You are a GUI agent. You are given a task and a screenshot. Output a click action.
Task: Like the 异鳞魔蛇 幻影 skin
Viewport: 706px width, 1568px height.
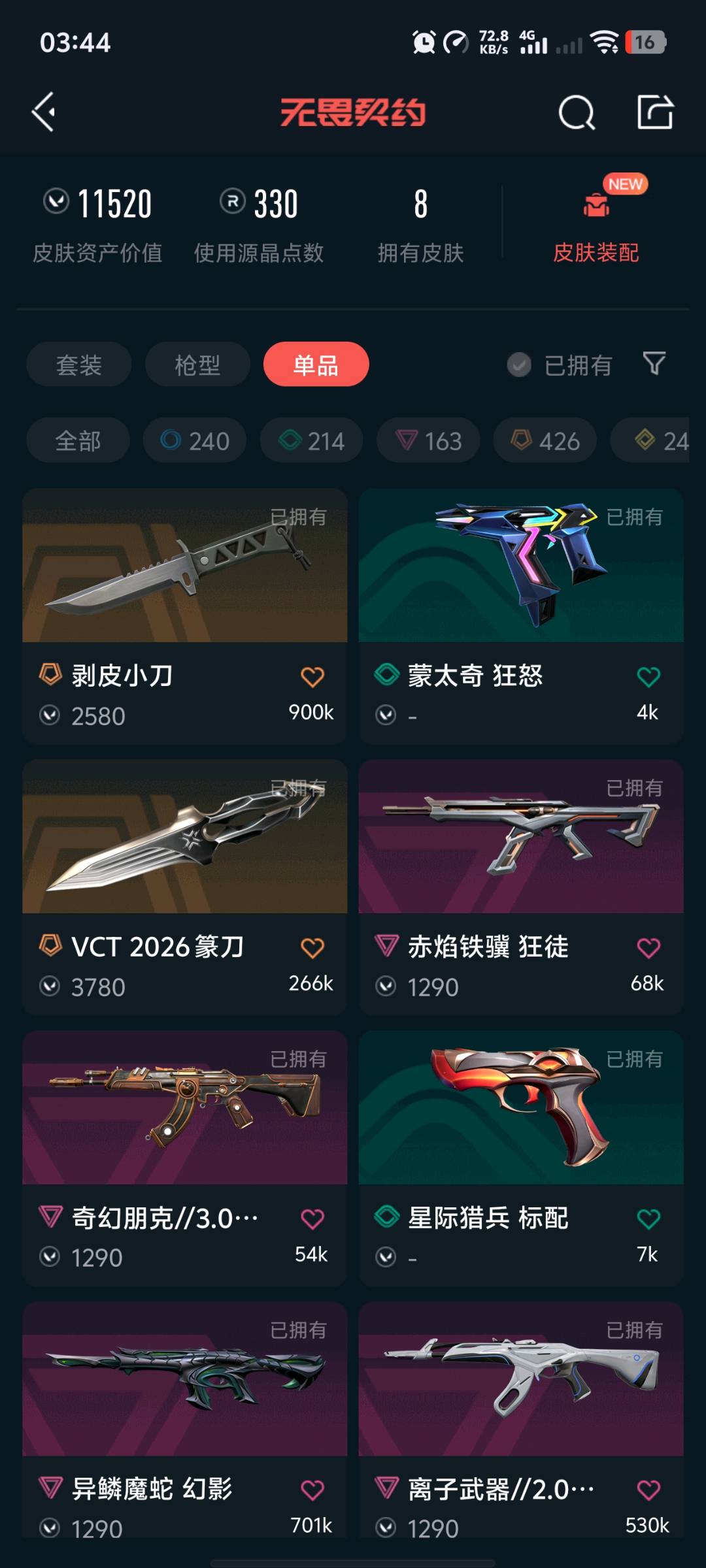312,1490
